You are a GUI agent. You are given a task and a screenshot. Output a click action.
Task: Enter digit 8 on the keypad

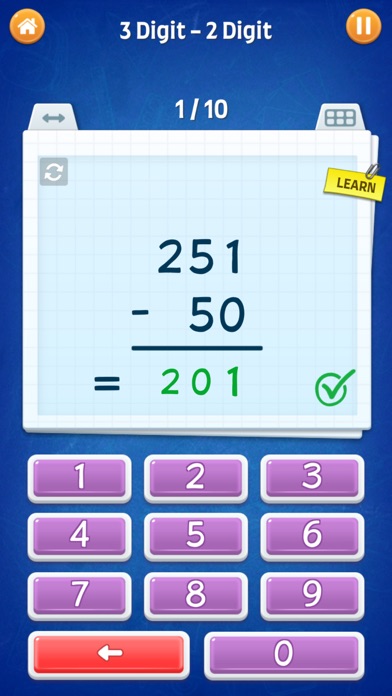196,596
